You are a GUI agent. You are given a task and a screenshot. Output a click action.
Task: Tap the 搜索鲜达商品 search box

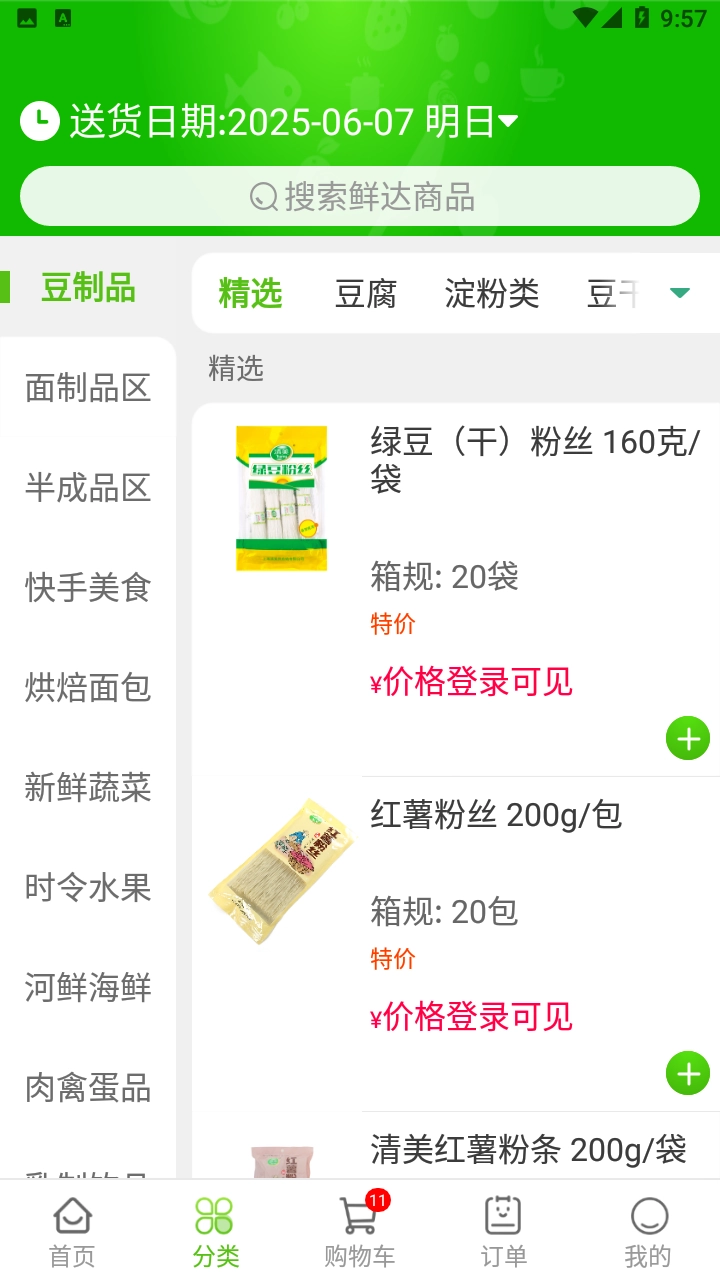pyautogui.click(x=360, y=196)
